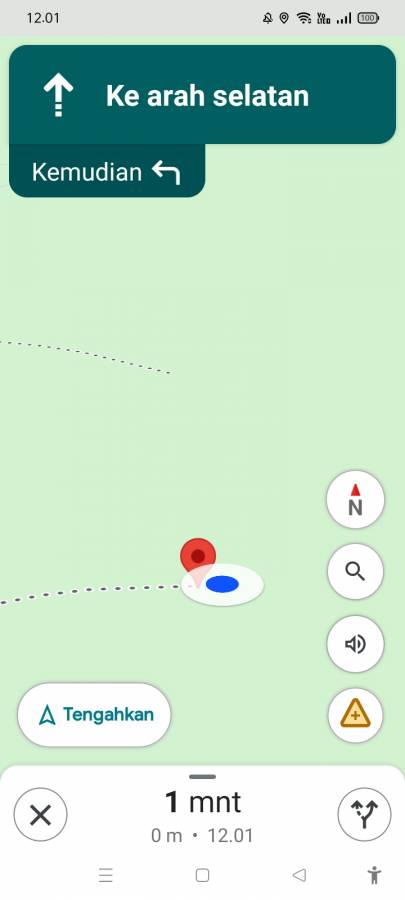This screenshot has width=405, height=900.
Task: Tap the Kemudian next turn preview
Action: [107, 171]
